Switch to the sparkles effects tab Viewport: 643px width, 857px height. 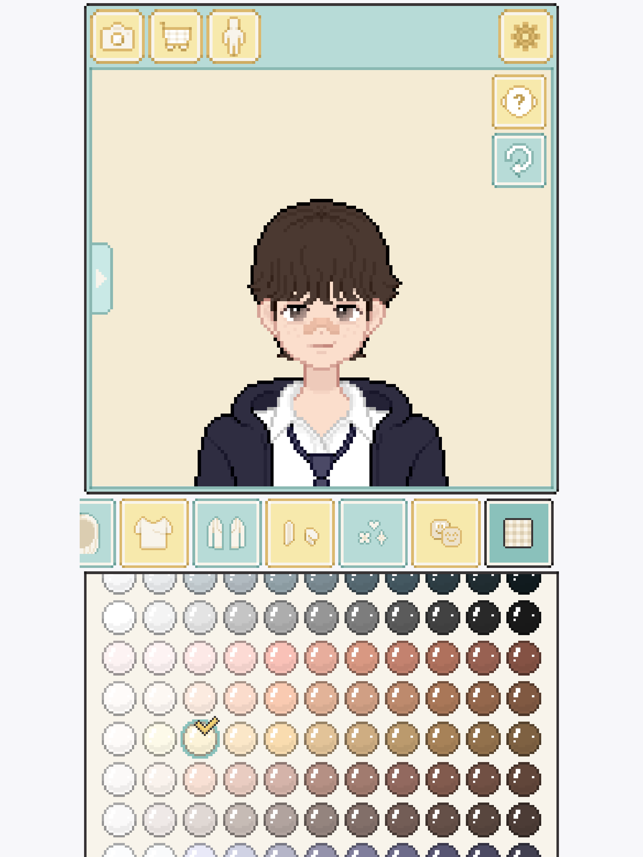(373, 533)
